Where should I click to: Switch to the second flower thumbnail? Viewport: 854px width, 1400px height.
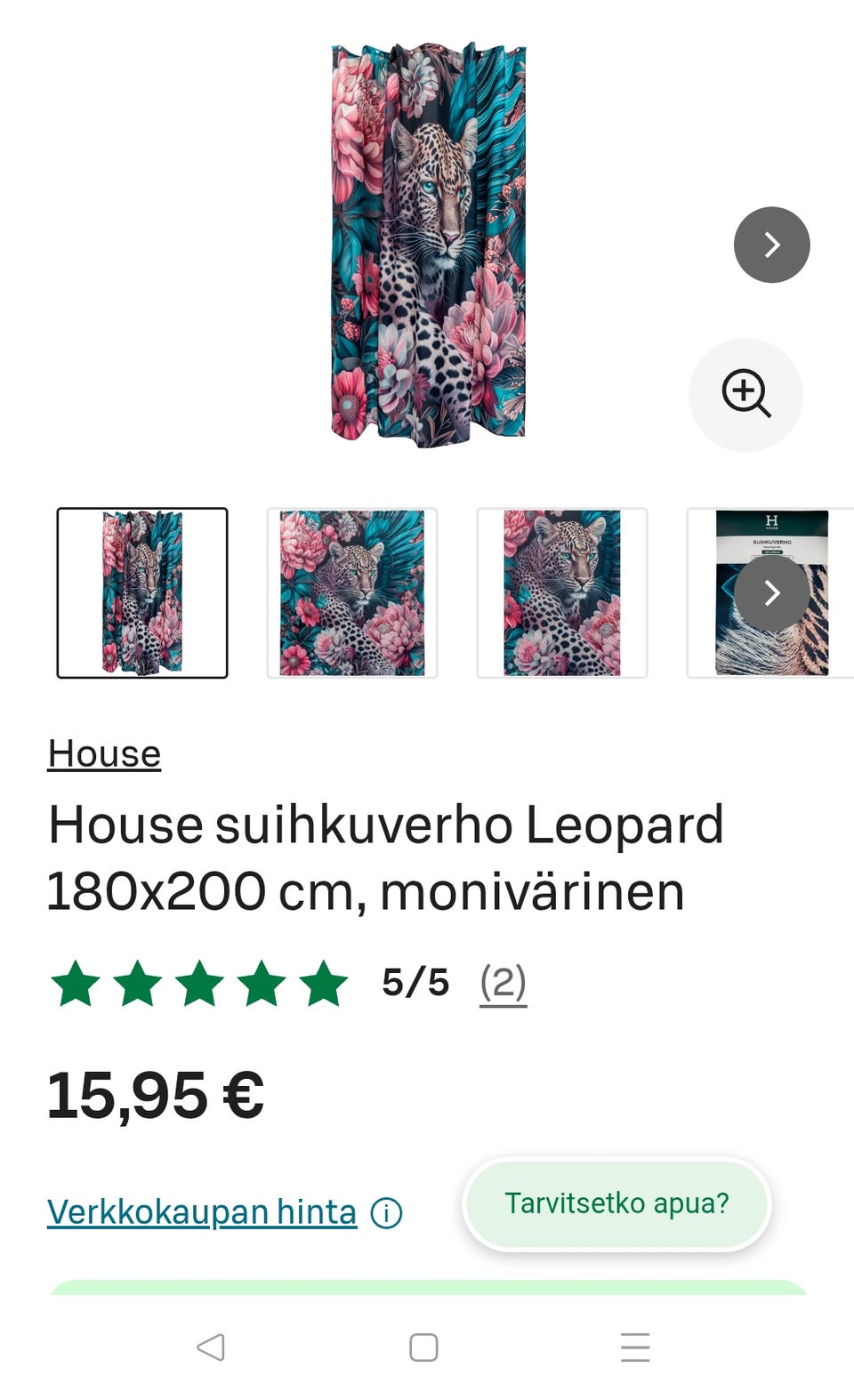pyautogui.click(x=352, y=592)
